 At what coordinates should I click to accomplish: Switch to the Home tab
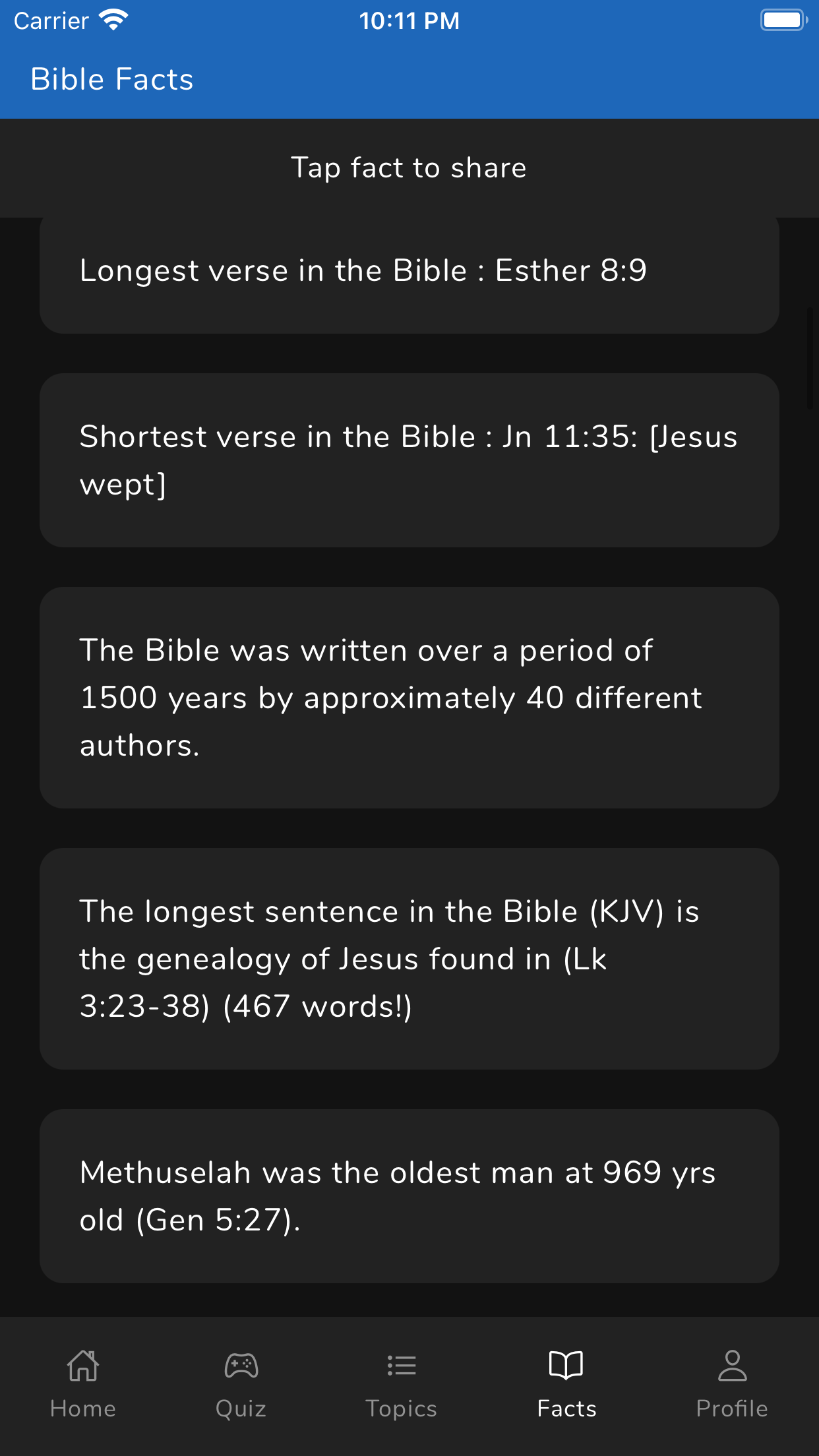83,1408
